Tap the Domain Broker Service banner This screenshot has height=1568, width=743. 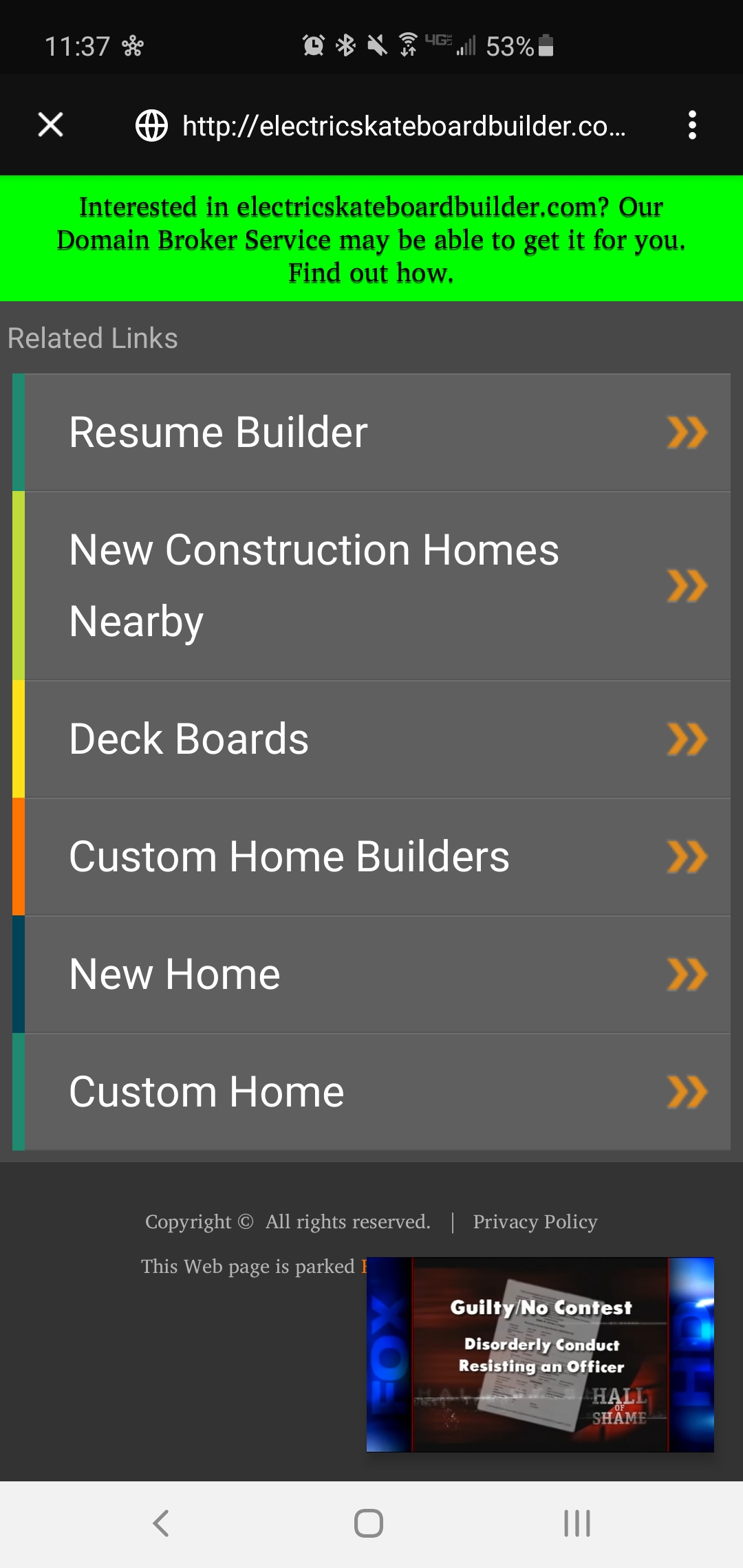pyautogui.click(x=371, y=239)
